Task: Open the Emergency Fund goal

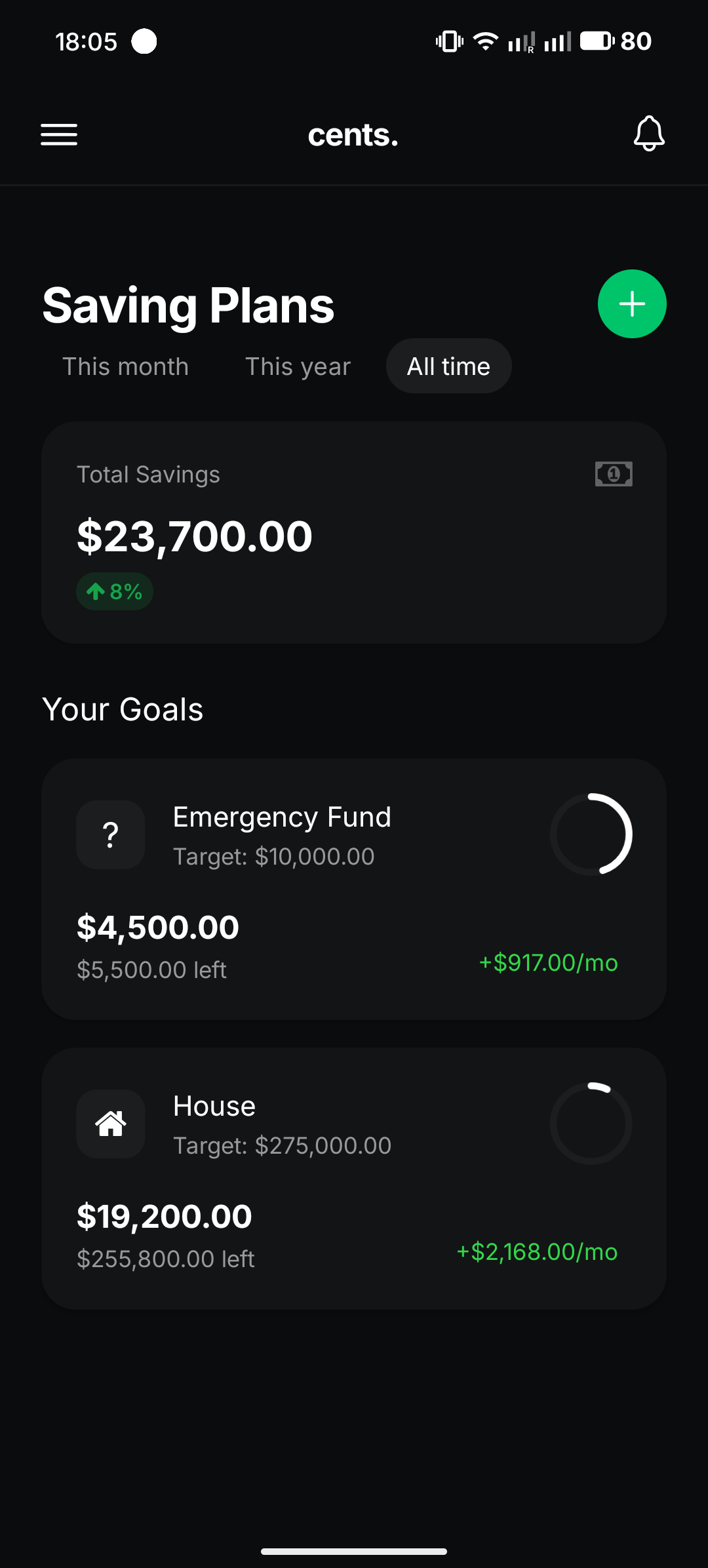Action: (354, 889)
